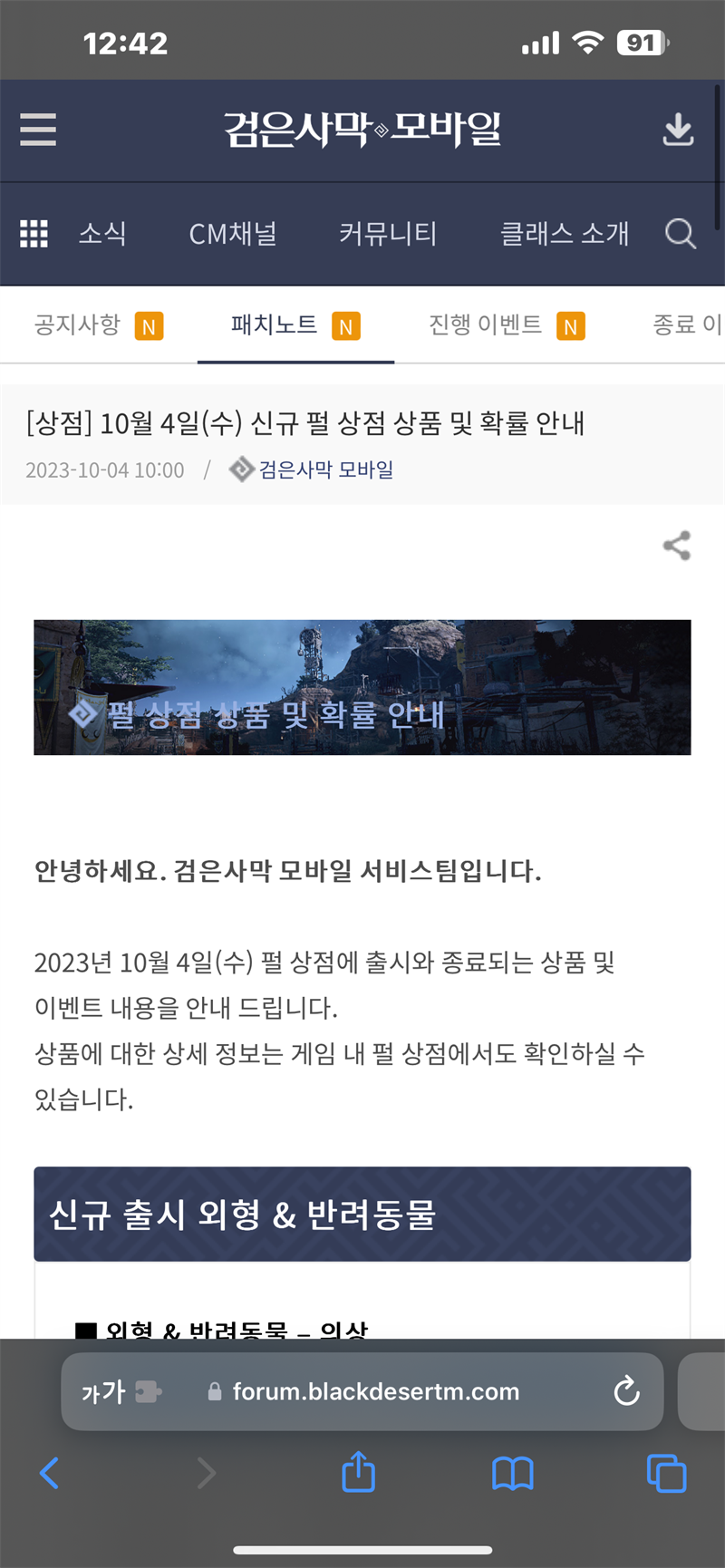Open the grid menu icon
Image resolution: width=725 pixels, height=1568 pixels.
tap(34, 234)
